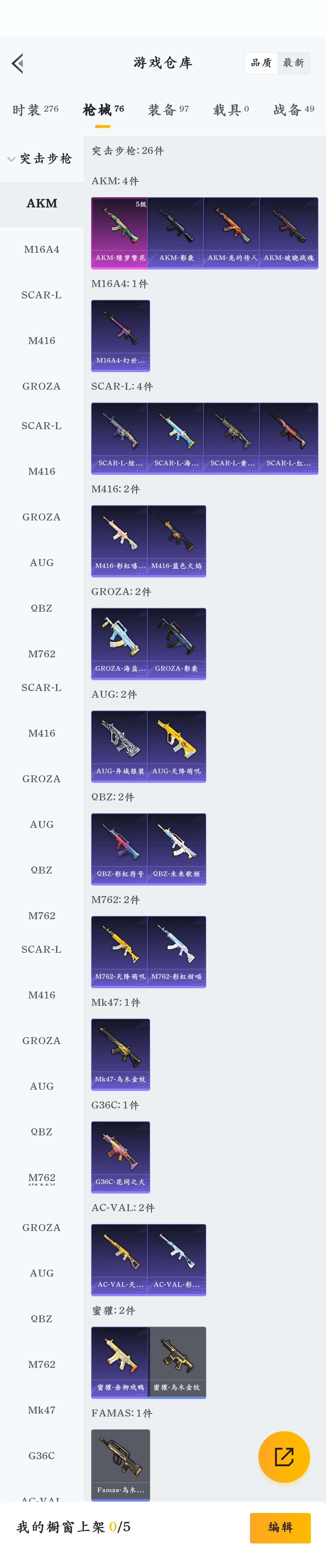Open the AKM-龙的传人 skin
Image resolution: width=326 pixels, height=1568 pixels.
pyautogui.click(x=232, y=233)
